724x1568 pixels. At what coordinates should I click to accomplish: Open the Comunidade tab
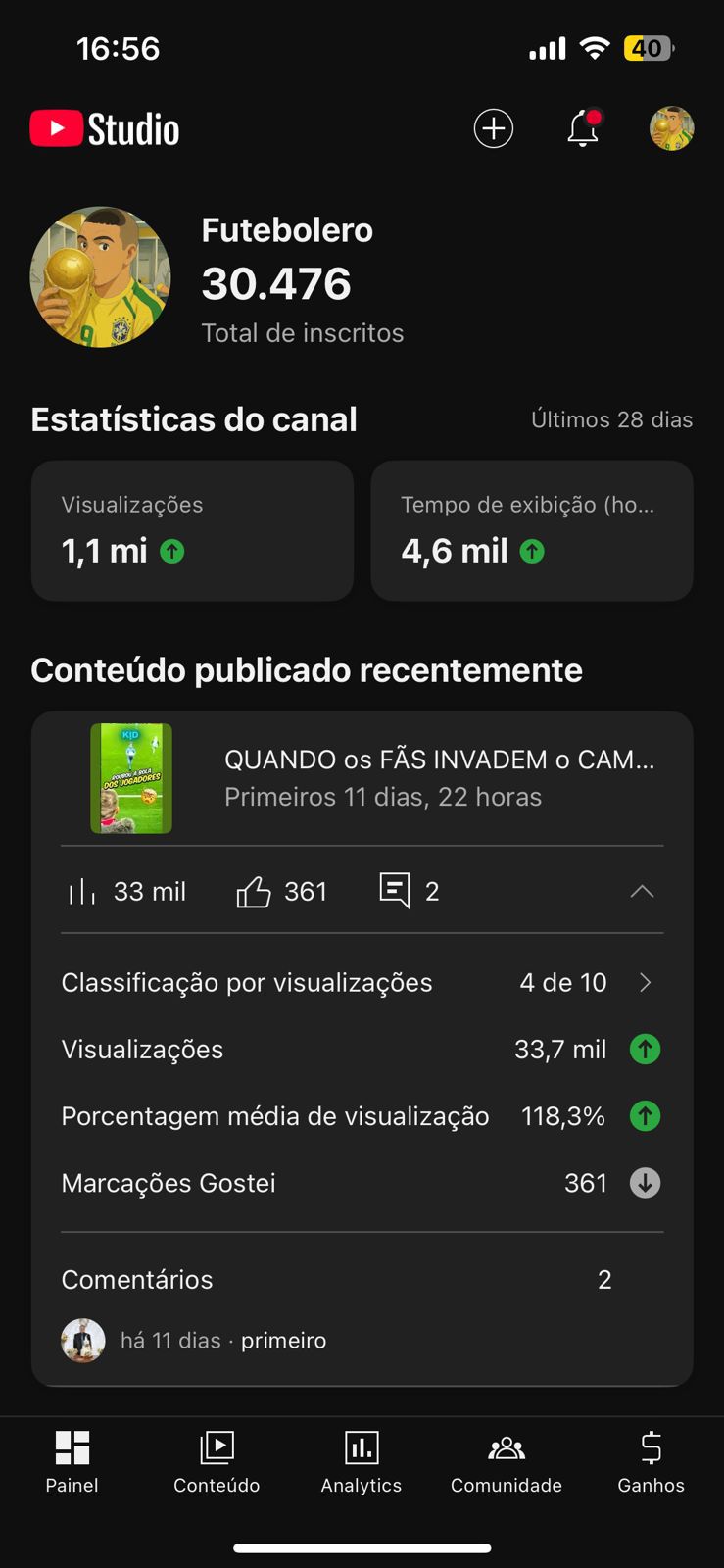(507, 1461)
